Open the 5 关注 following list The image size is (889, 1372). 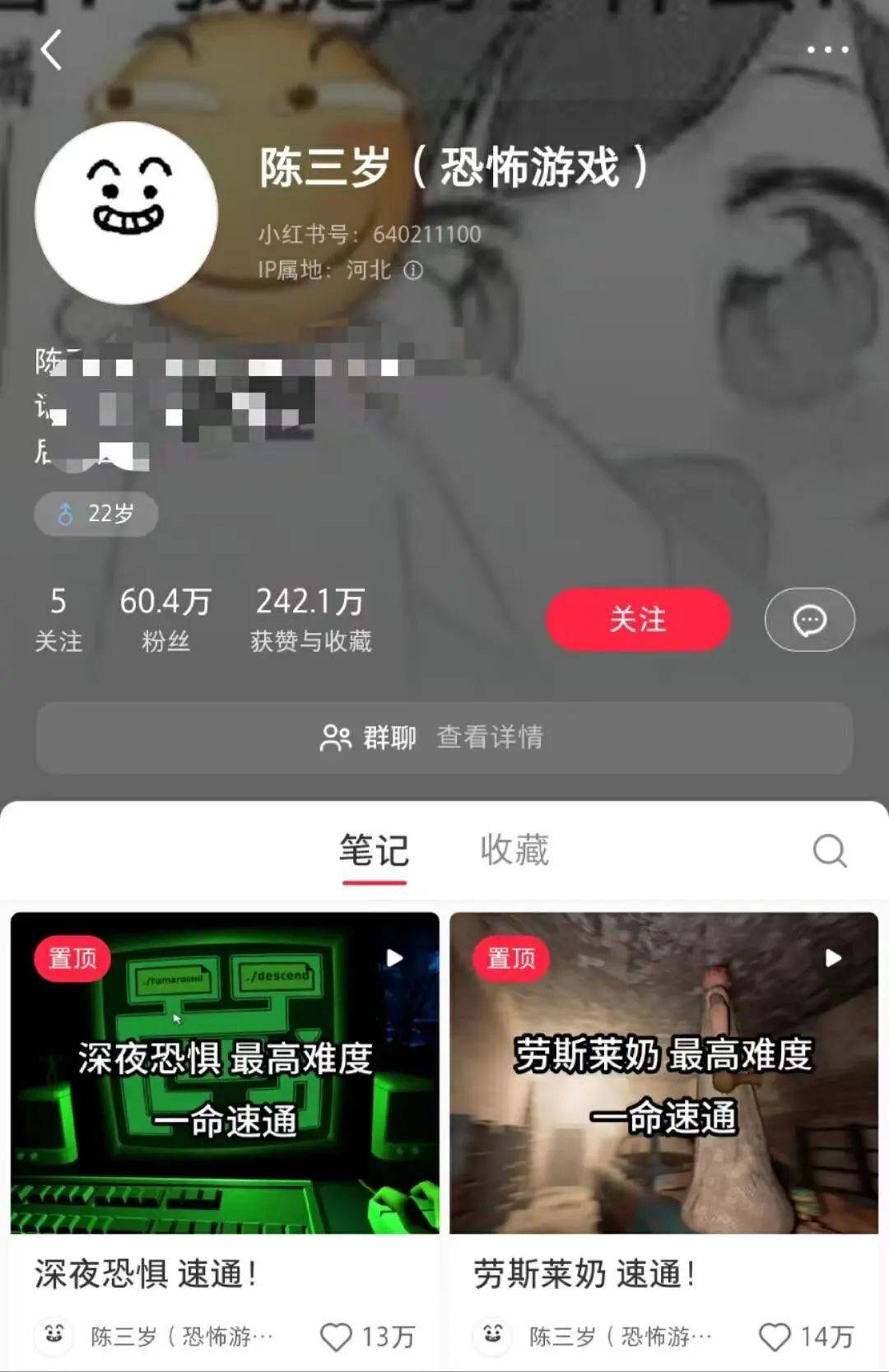pos(58,619)
